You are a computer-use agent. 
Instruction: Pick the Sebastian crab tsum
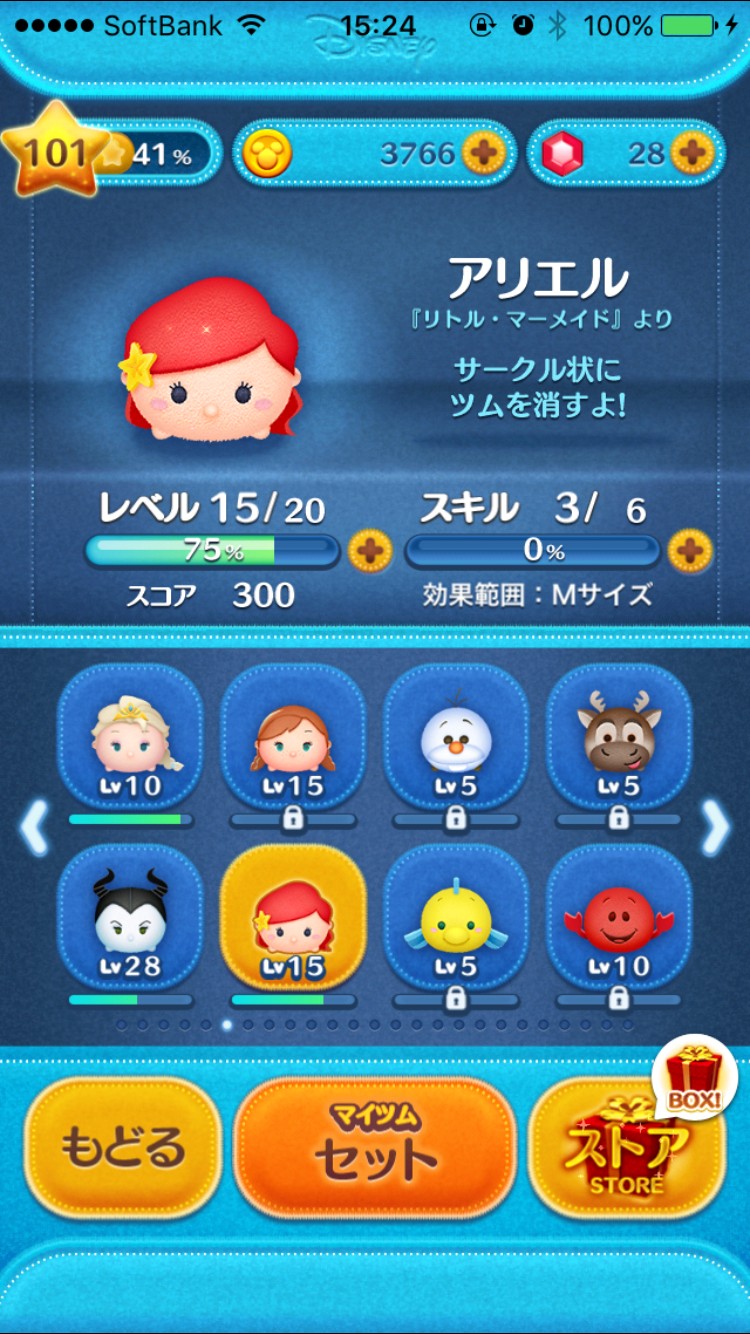pyautogui.click(x=619, y=919)
